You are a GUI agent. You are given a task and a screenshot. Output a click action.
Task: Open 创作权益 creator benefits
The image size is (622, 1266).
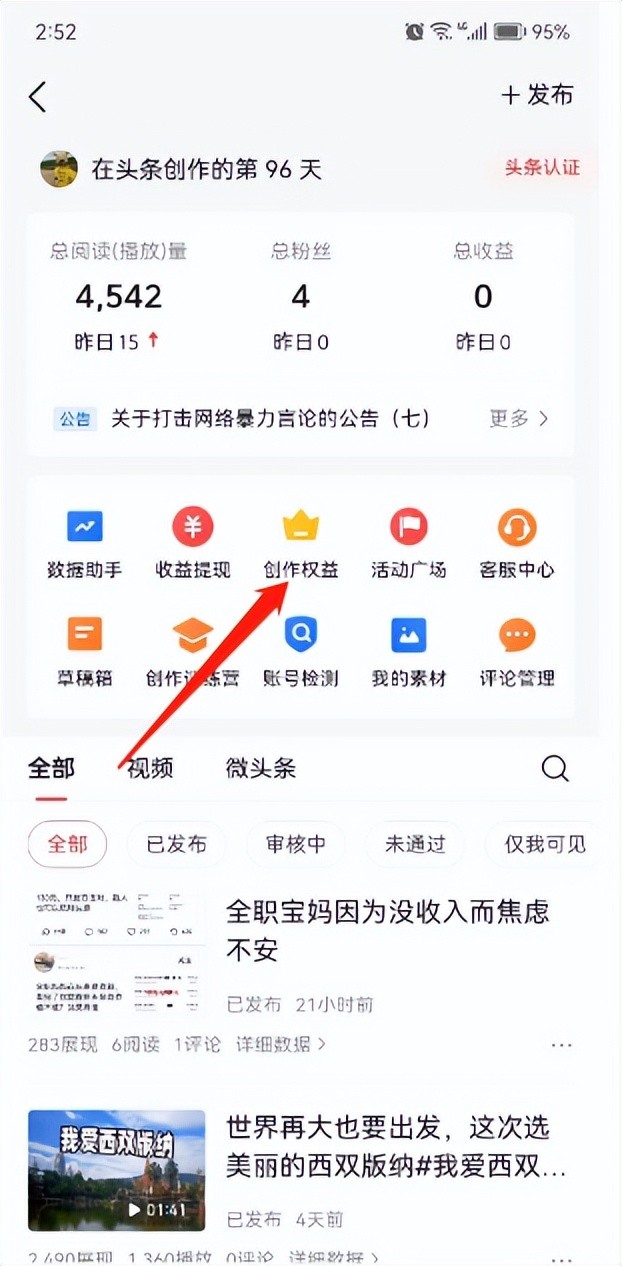click(x=301, y=545)
